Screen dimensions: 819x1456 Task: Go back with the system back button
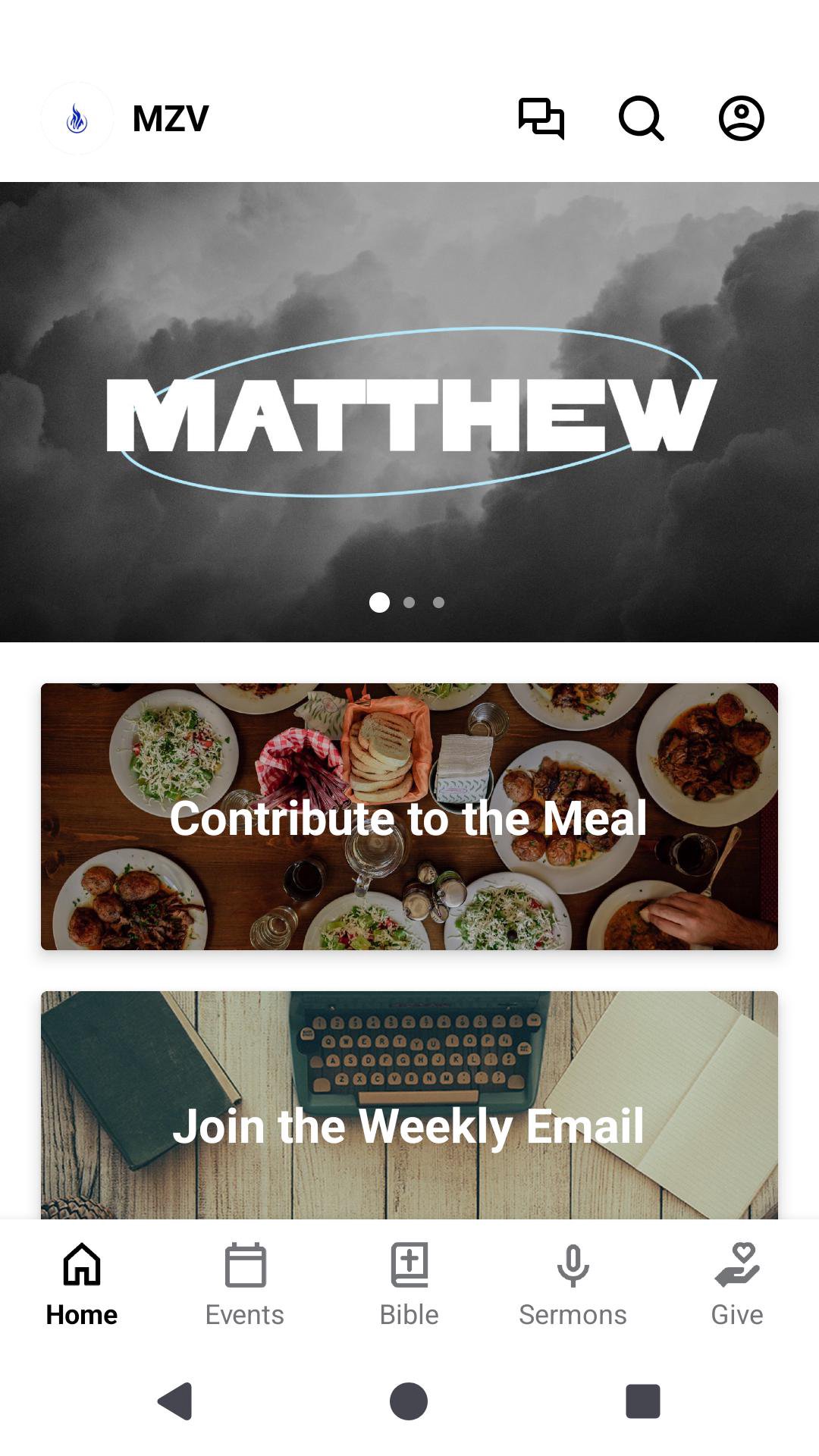pyautogui.click(x=175, y=1401)
